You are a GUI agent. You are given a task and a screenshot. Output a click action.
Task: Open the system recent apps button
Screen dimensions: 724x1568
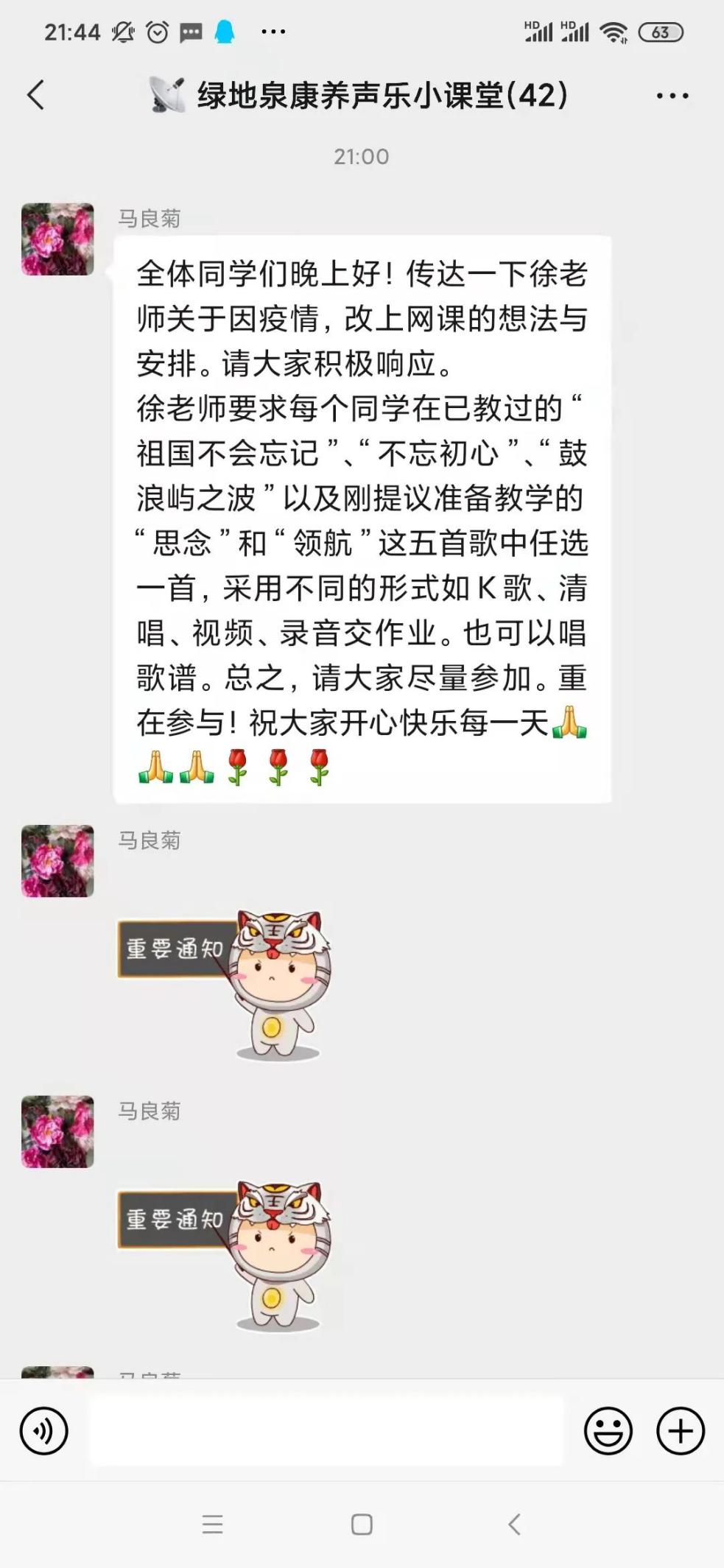coord(212,1524)
